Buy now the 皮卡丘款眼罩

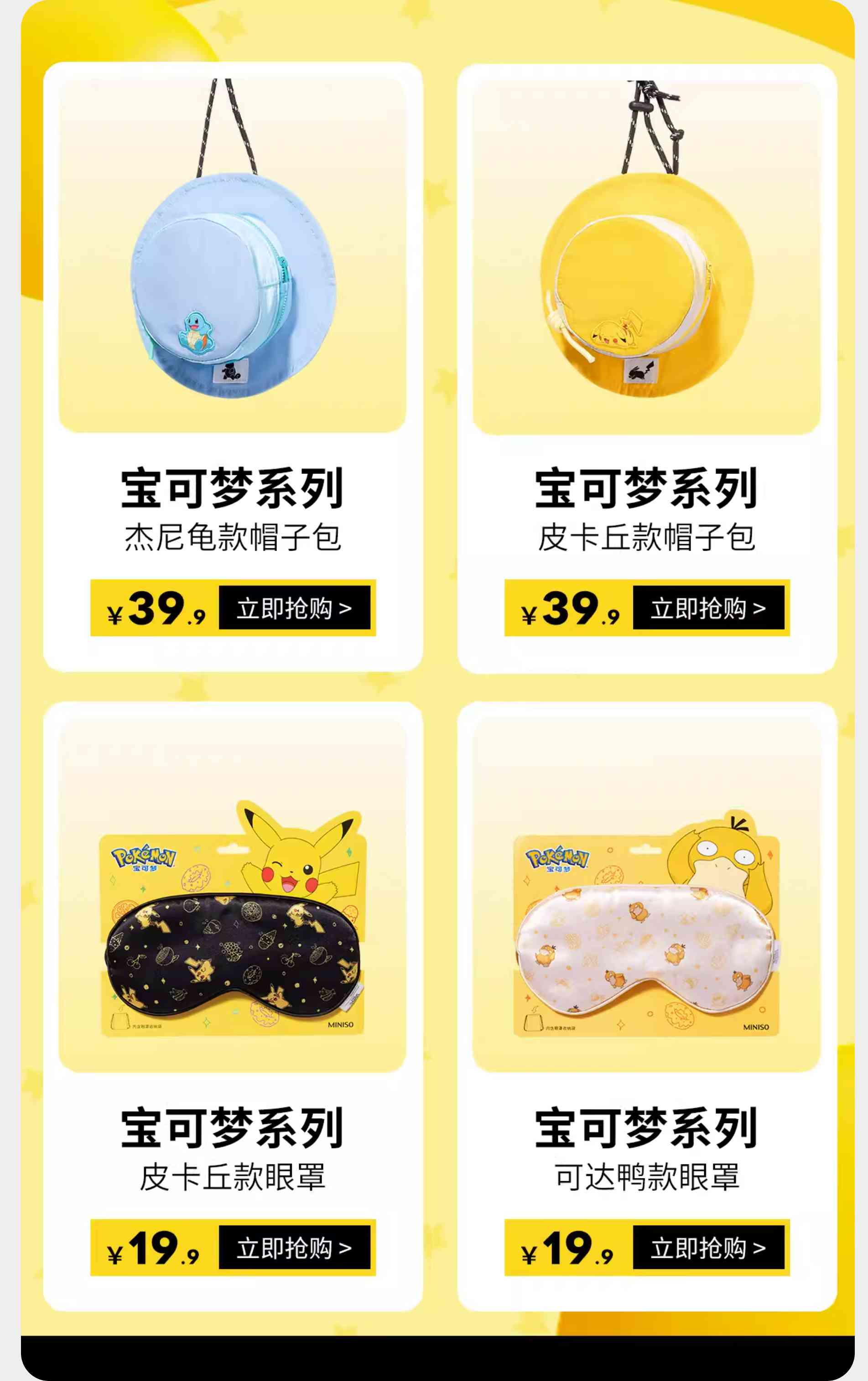(294, 1247)
